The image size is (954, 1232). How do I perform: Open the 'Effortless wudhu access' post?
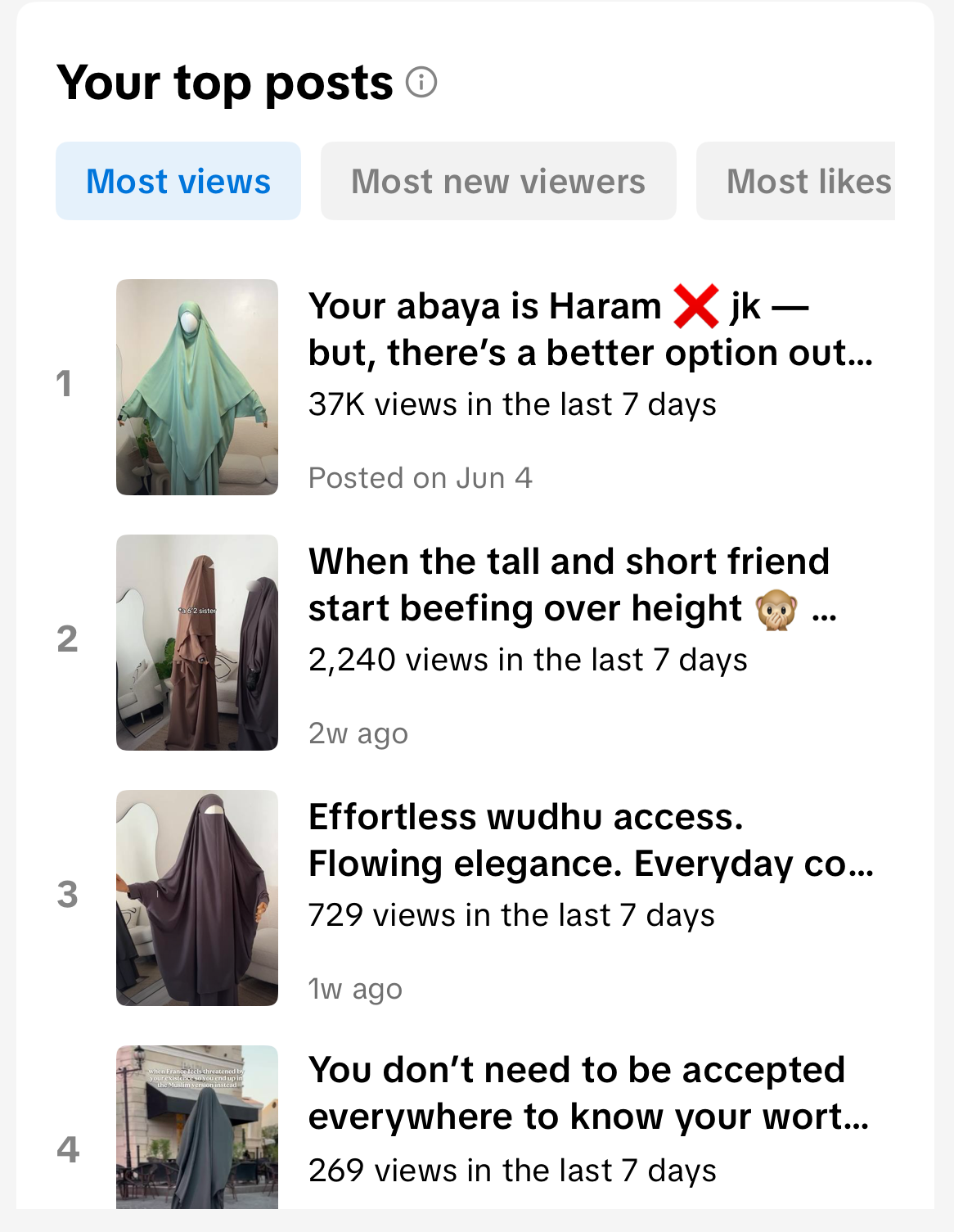[589, 840]
